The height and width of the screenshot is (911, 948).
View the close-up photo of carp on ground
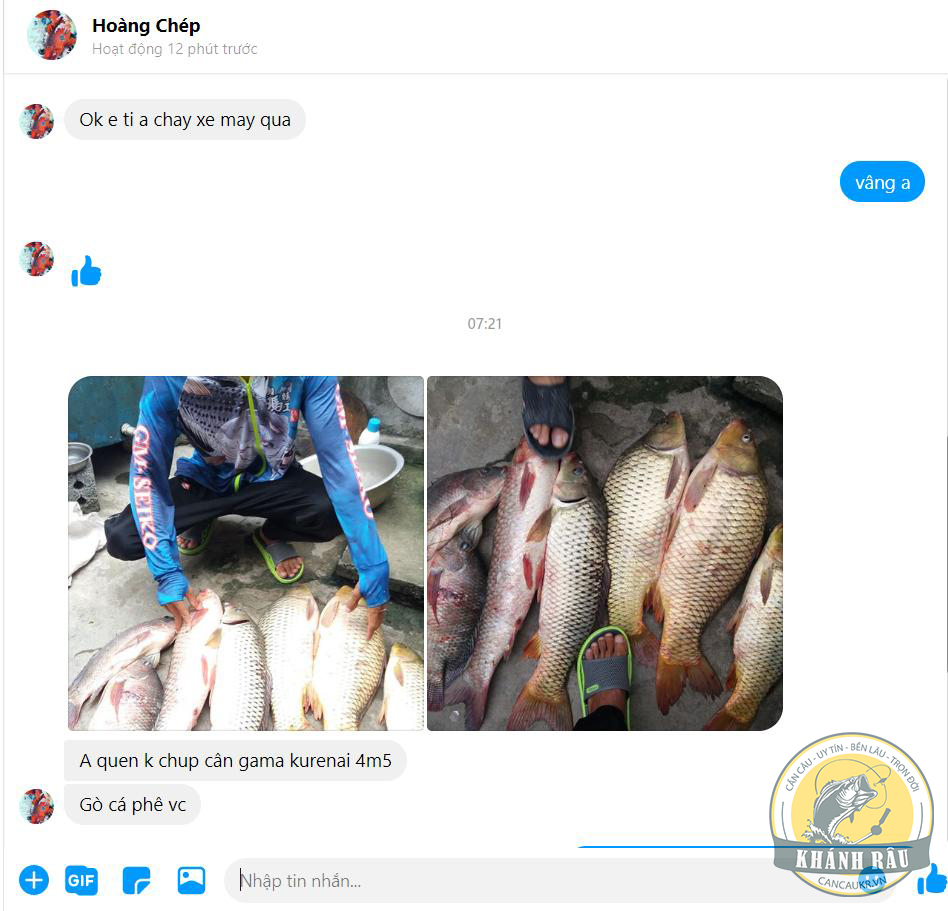[604, 553]
